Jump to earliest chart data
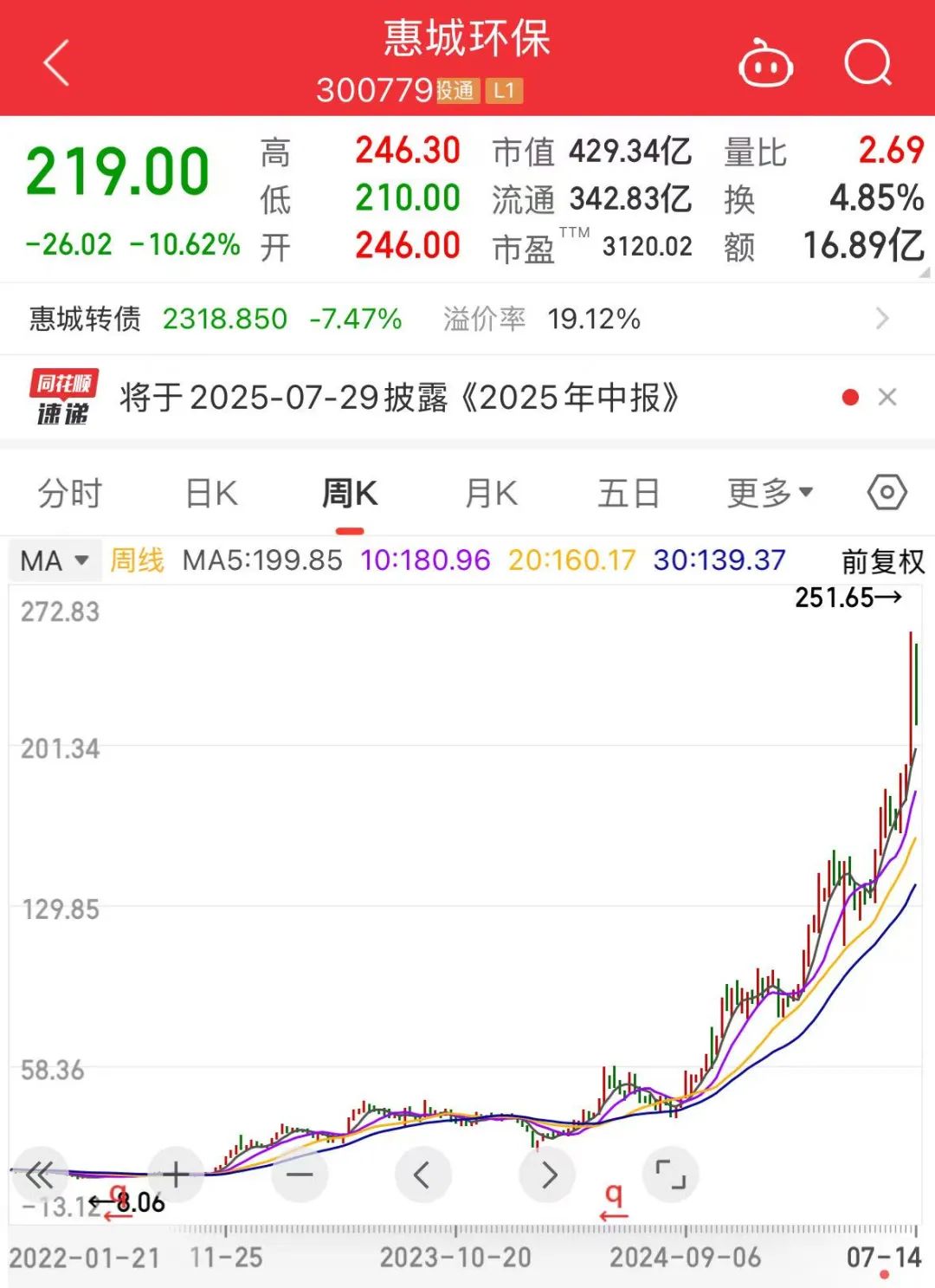This screenshot has width=935, height=1288. pos(40,1175)
